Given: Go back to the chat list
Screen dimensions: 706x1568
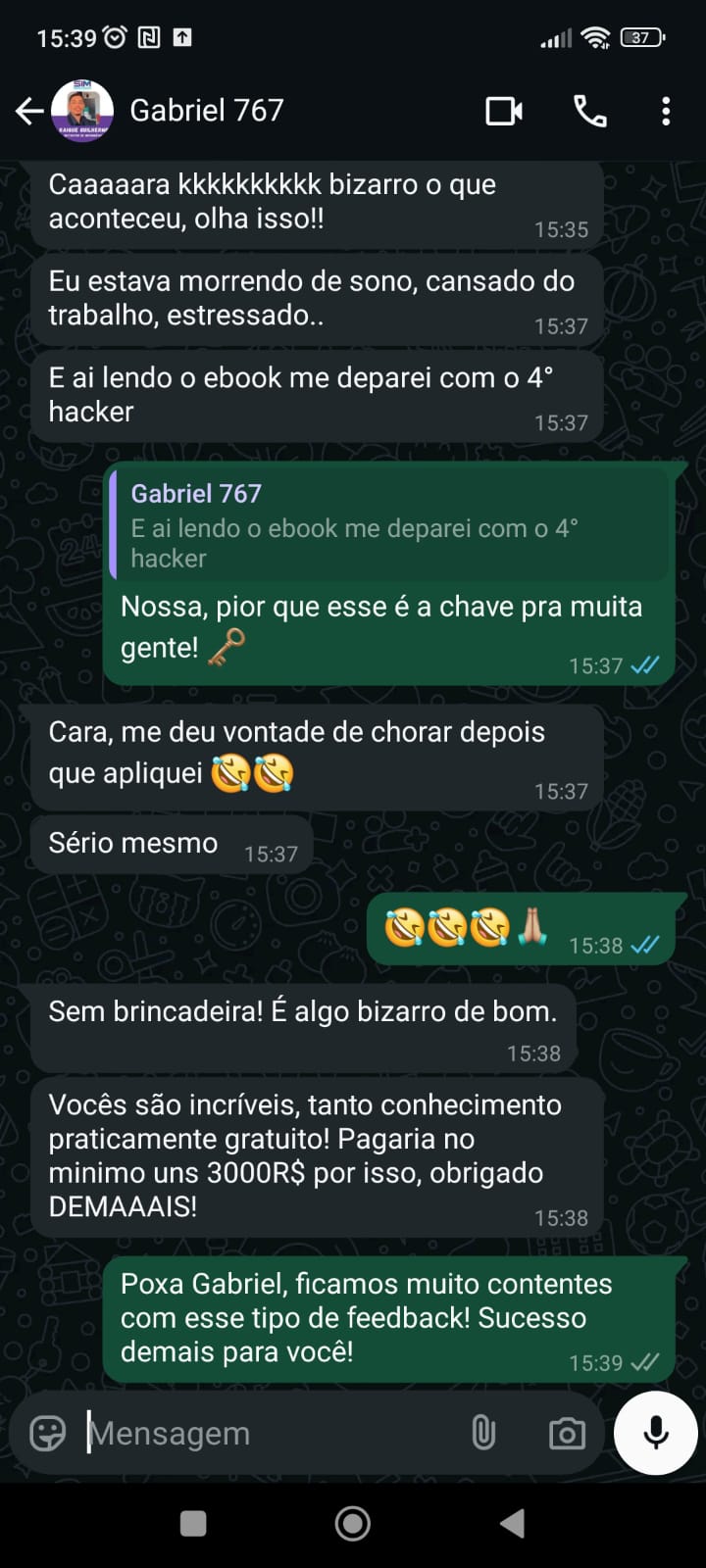Looking at the screenshot, I should pos(29,112).
